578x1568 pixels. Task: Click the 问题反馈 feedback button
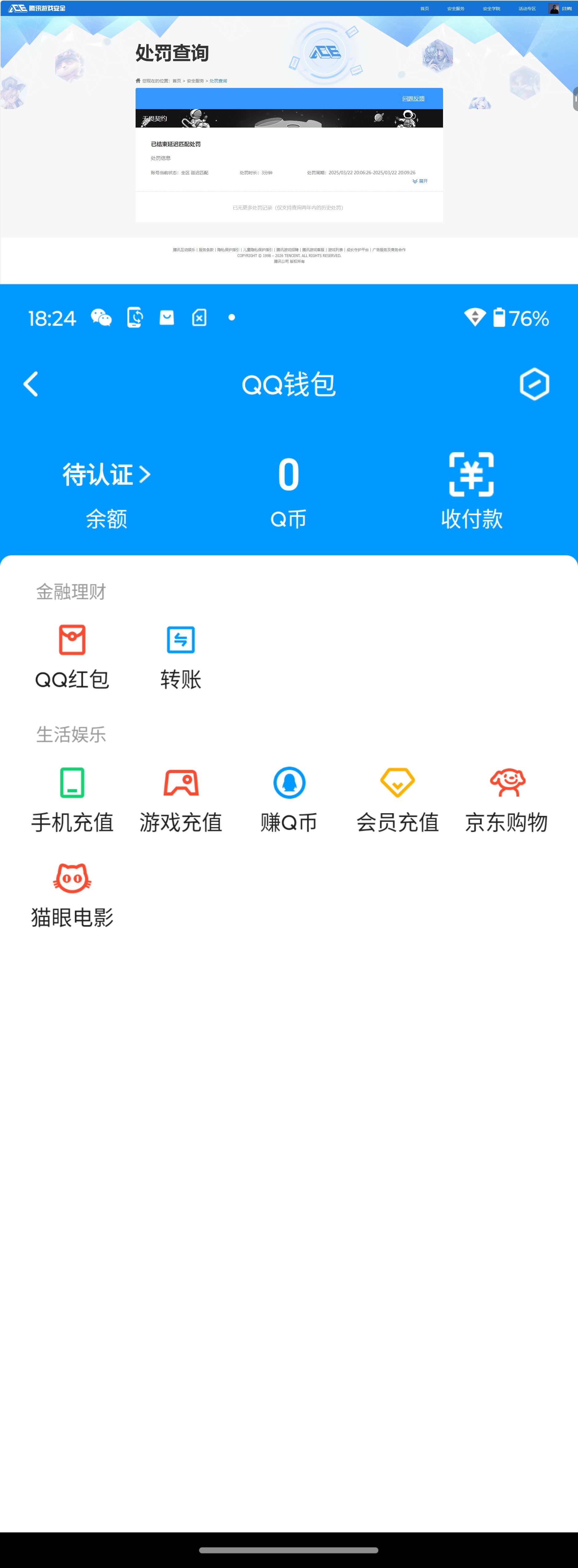[x=414, y=98]
